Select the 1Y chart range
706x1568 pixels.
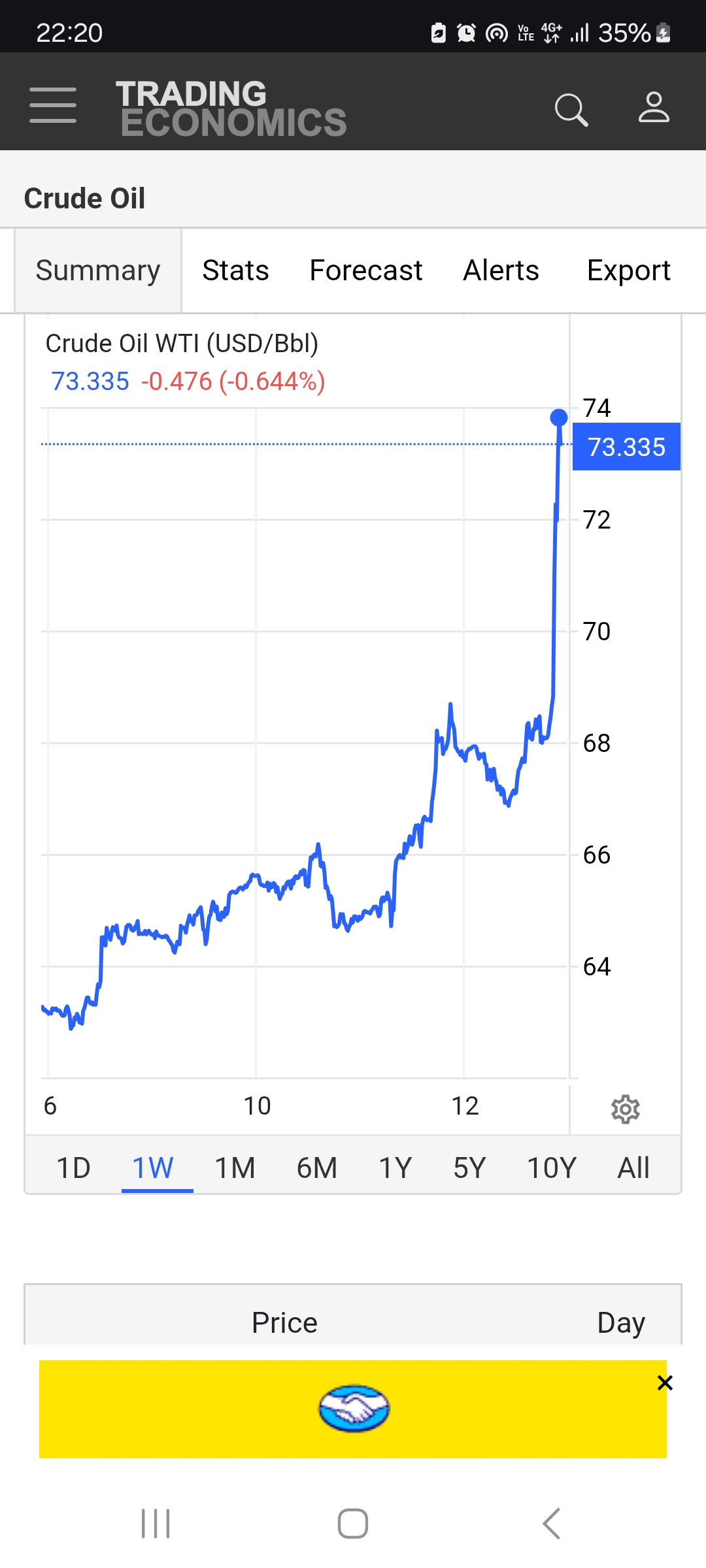coord(395,1168)
